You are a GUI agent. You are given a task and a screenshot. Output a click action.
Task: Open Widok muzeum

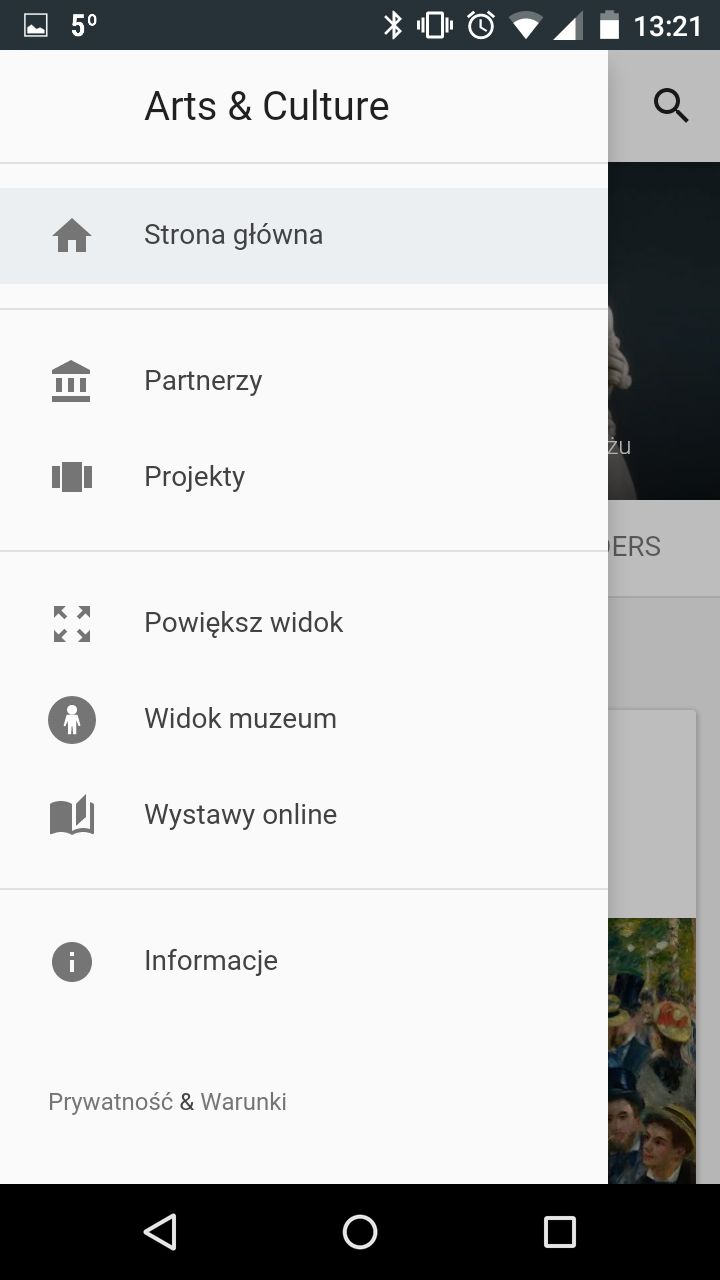(x=304, y=719)
